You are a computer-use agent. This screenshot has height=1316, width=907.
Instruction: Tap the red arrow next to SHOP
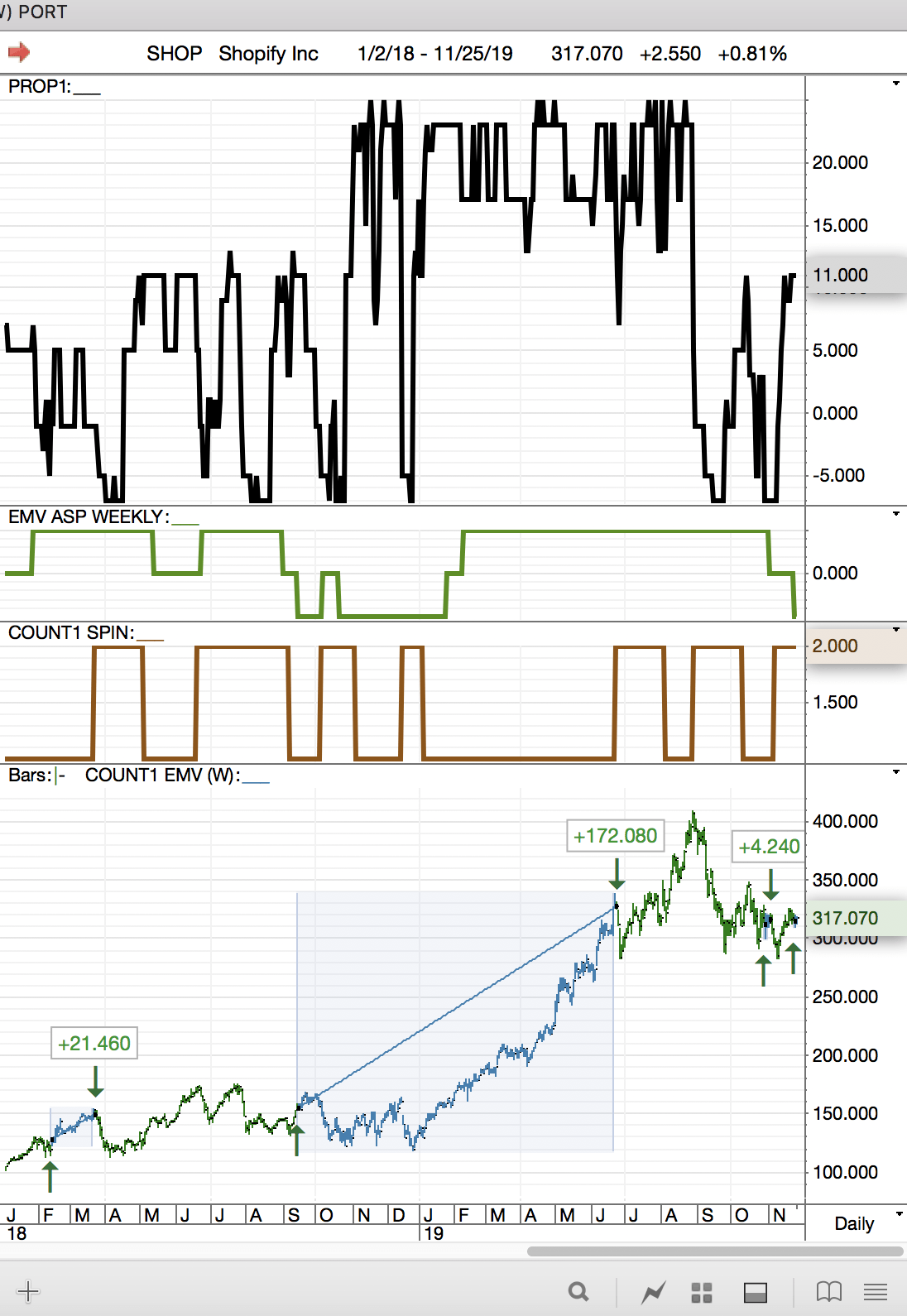tap(19, 53)
